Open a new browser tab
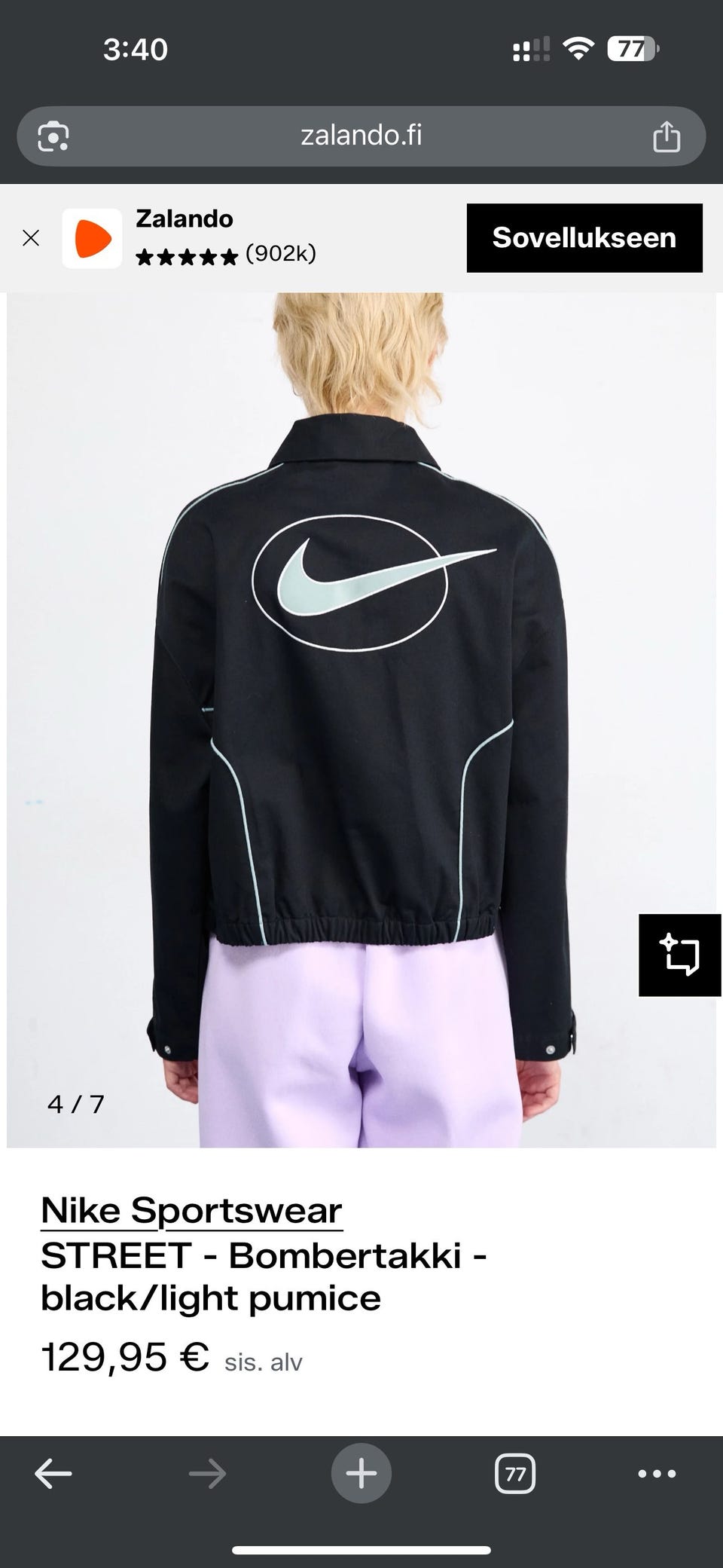 coord(361,1474)
